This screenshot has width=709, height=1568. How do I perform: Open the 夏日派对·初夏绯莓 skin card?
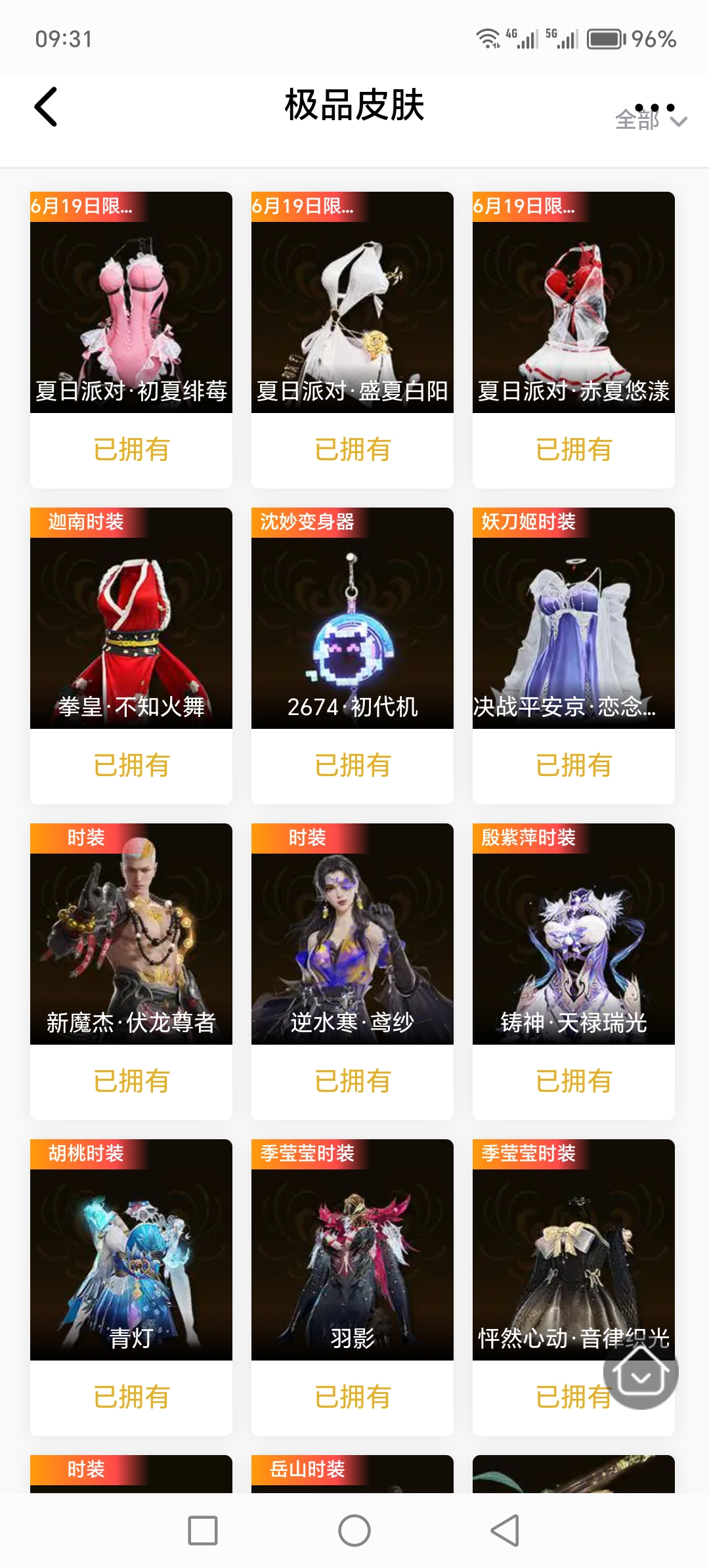pyautogui.click(x=131, y=303)
